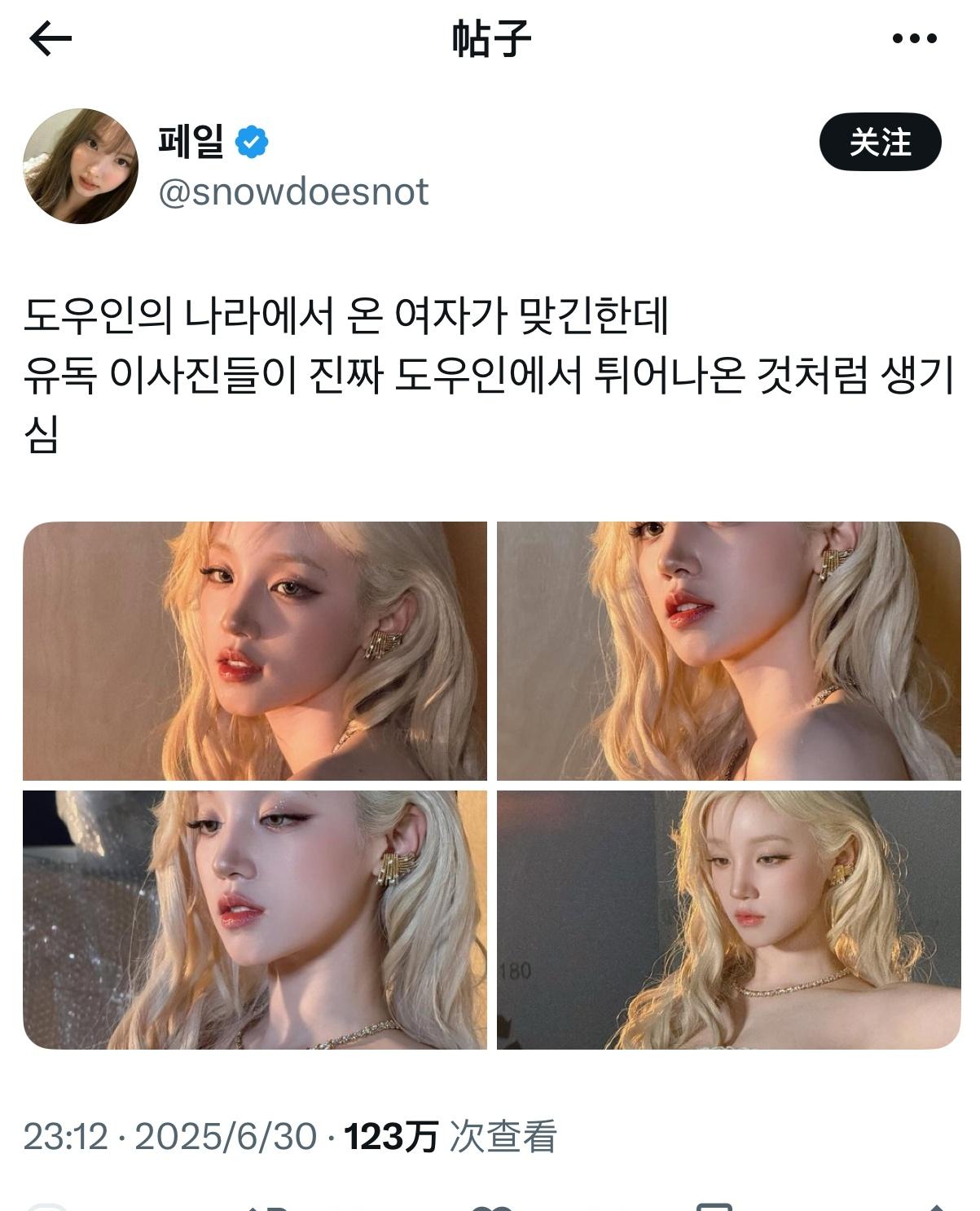View the bottom-left photo full screen
Image resolution: width=980 pixels, height=1211 pixels.
[x=255, y=919]
